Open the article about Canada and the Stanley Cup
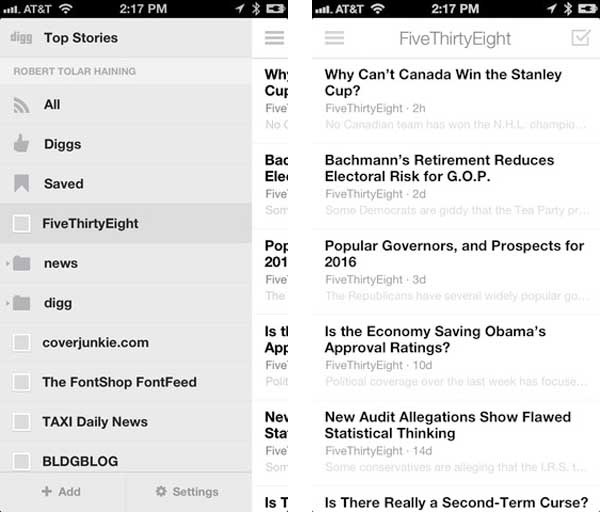Viewport: 600px width, 512px height. (x=443, y=82)
